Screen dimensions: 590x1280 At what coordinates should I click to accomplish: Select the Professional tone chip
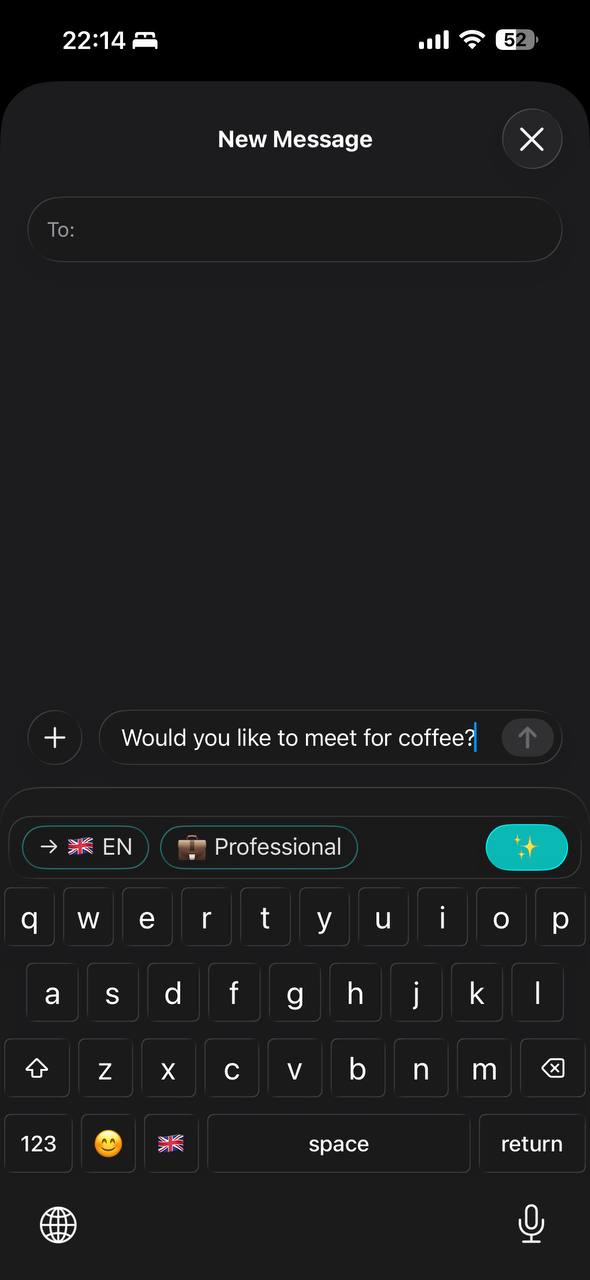coord(259,847)
